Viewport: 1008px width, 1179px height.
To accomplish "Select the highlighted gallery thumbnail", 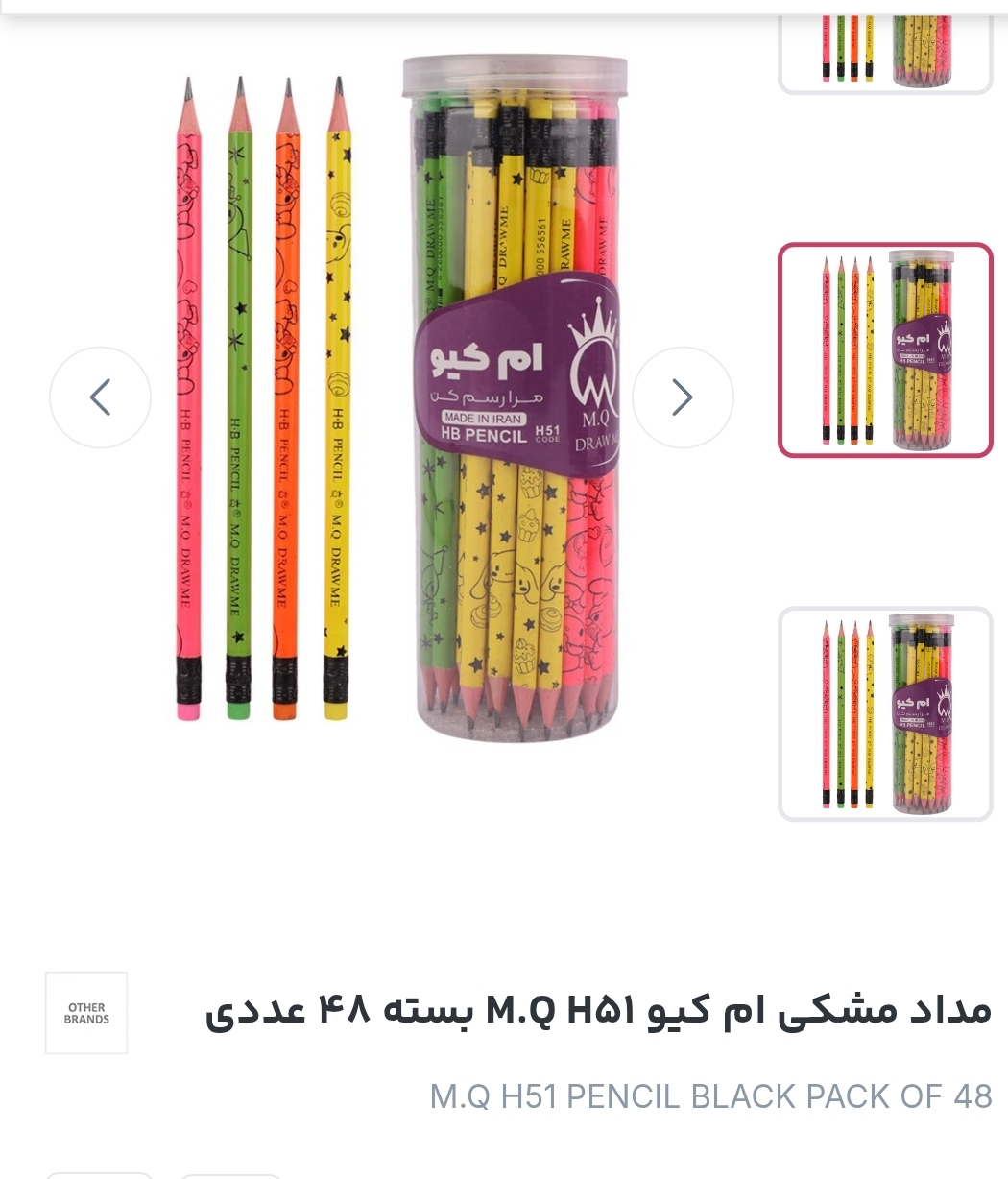I will point(884,349).
